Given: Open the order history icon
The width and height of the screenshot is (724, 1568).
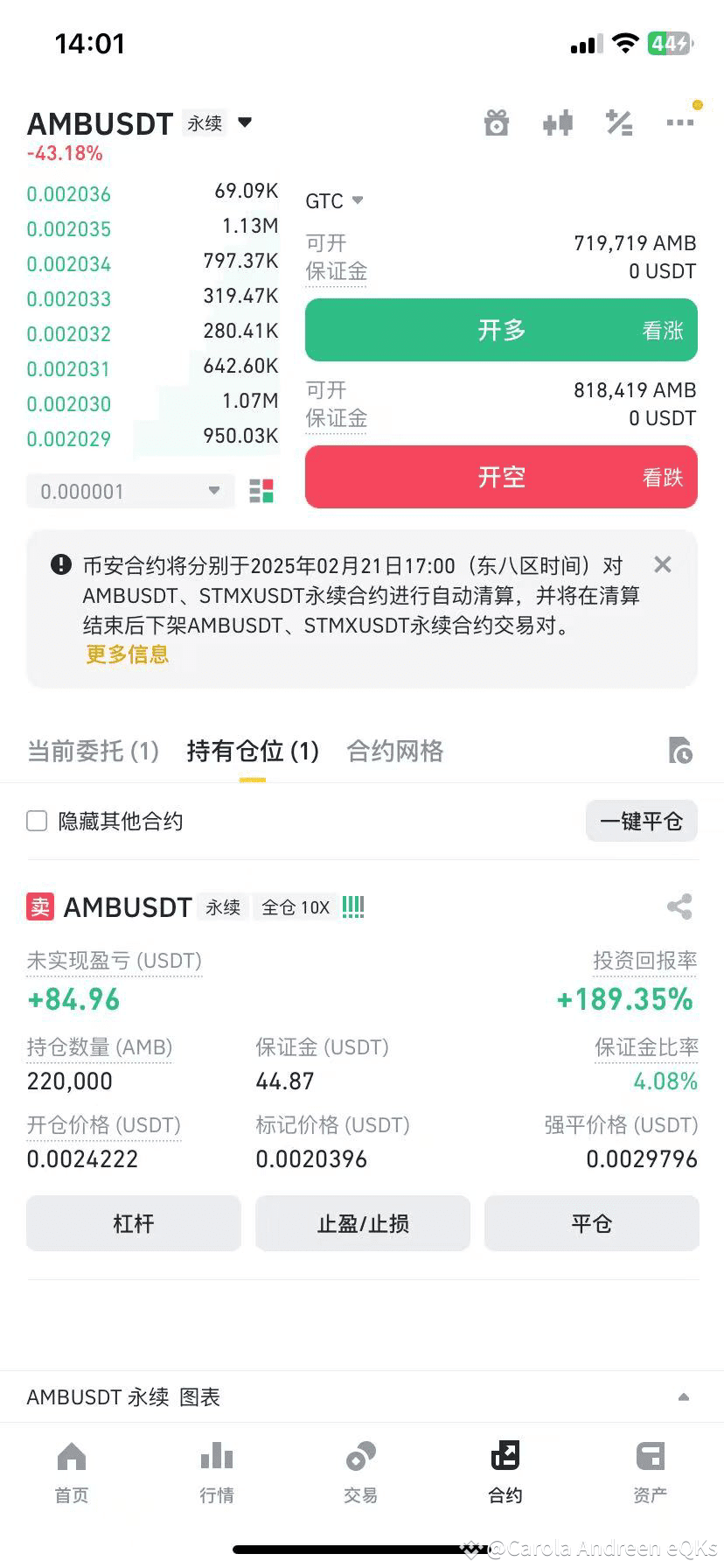Looking at the screenshot, I should pos(680,751).
